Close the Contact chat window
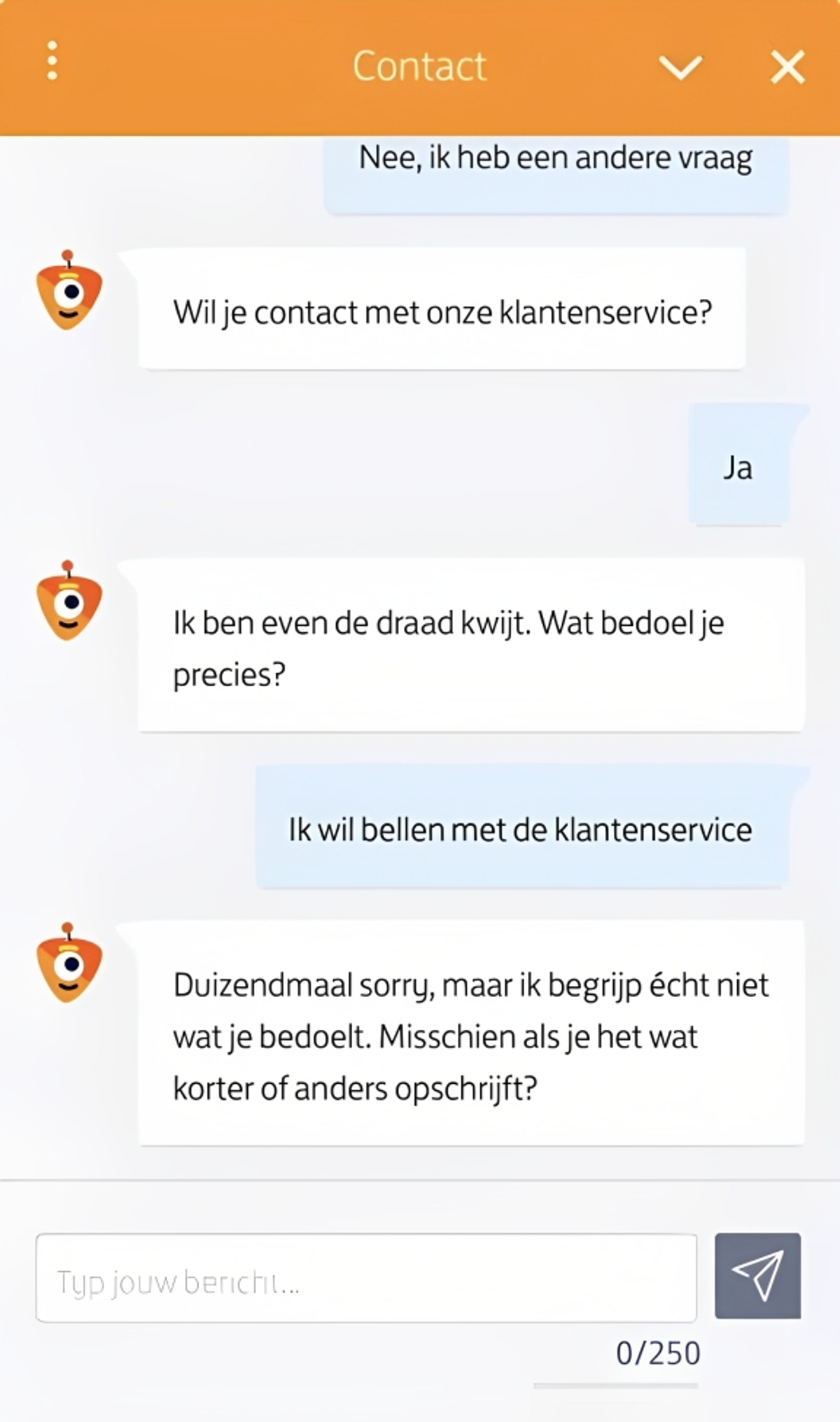The width and height of the screenshot is (840, 1422). (x=787, y=68)
